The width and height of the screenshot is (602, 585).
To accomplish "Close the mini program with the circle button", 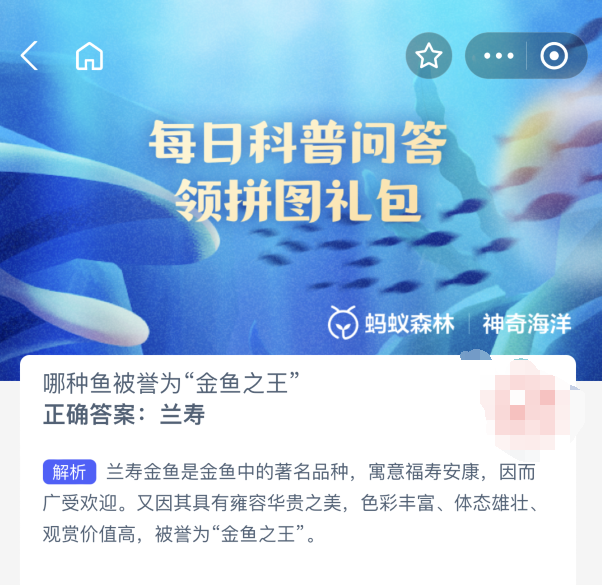I will pyautogui.click(x=554, y=56).
